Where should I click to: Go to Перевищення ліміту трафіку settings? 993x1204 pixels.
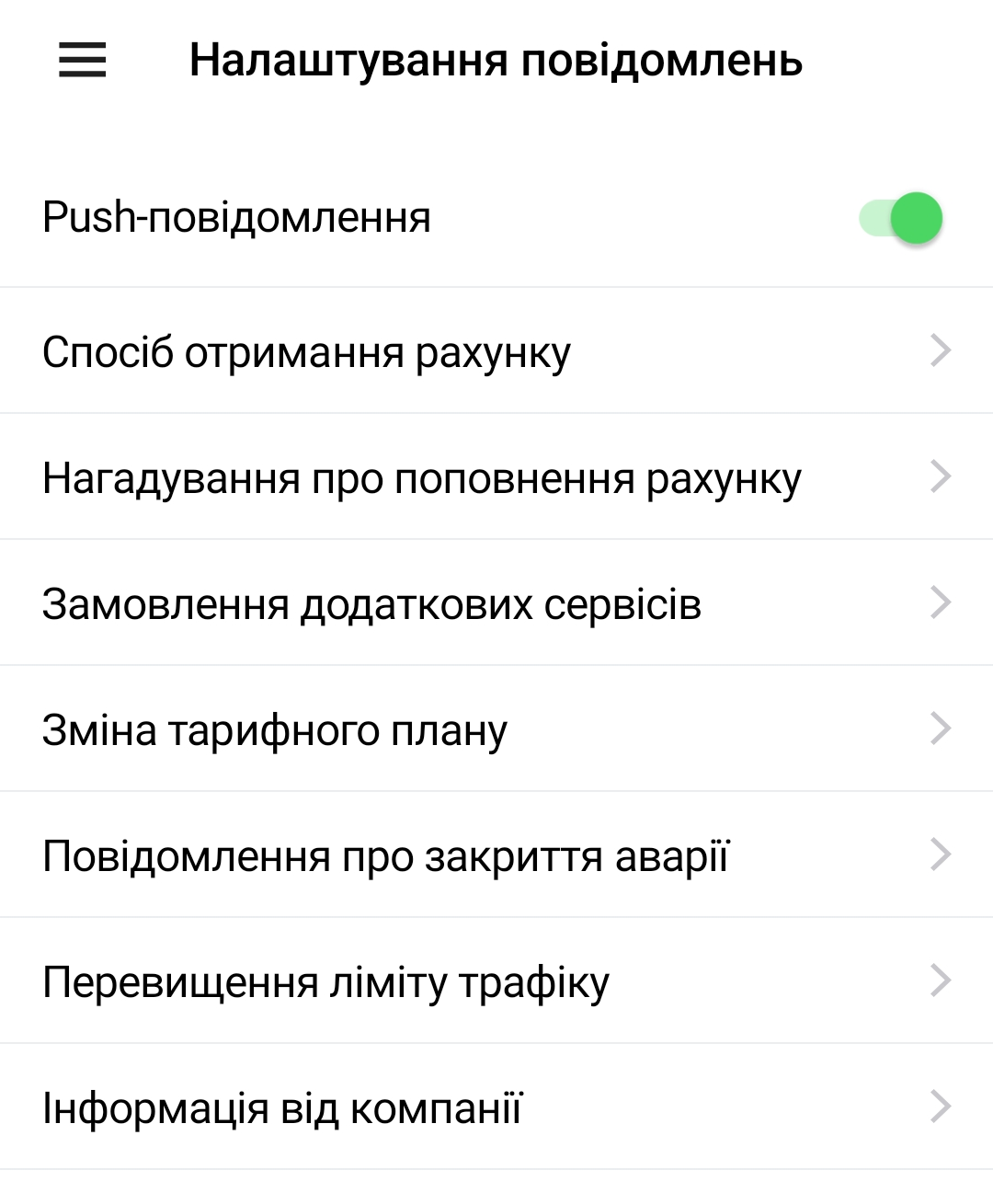click(496, 981)
